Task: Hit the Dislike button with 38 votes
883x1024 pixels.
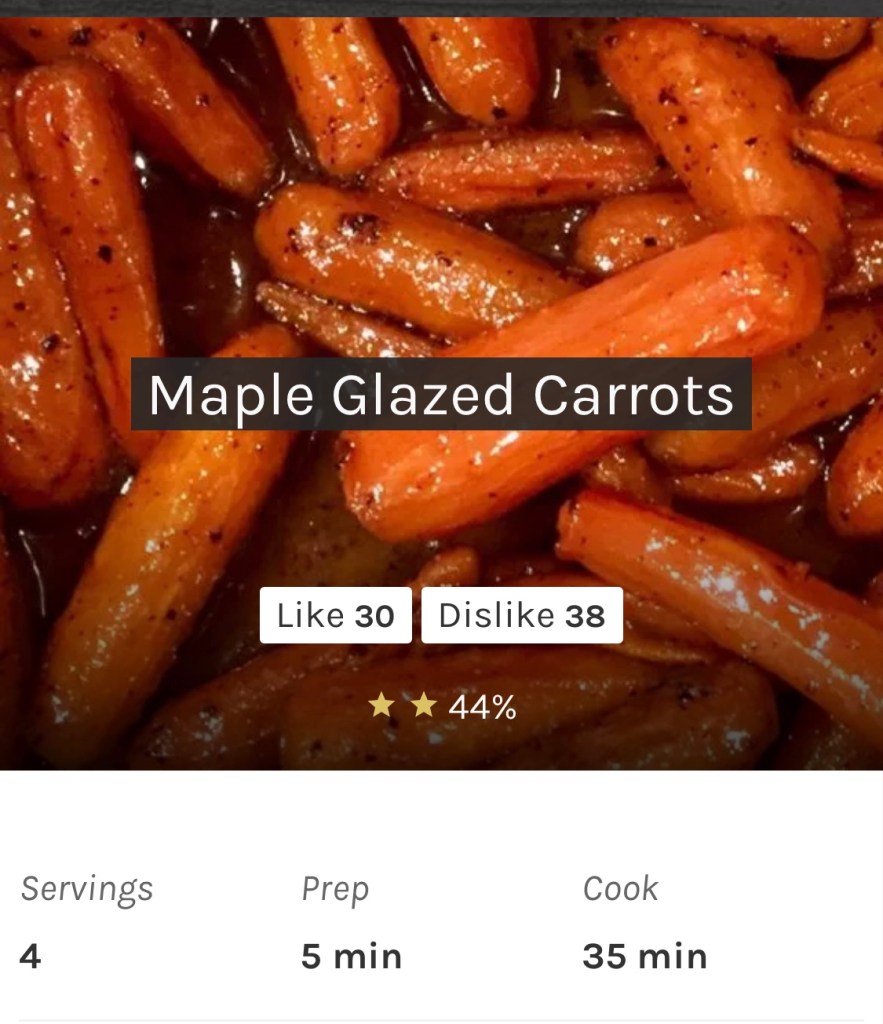Action: pyautogui.click(x=522, y=615)
